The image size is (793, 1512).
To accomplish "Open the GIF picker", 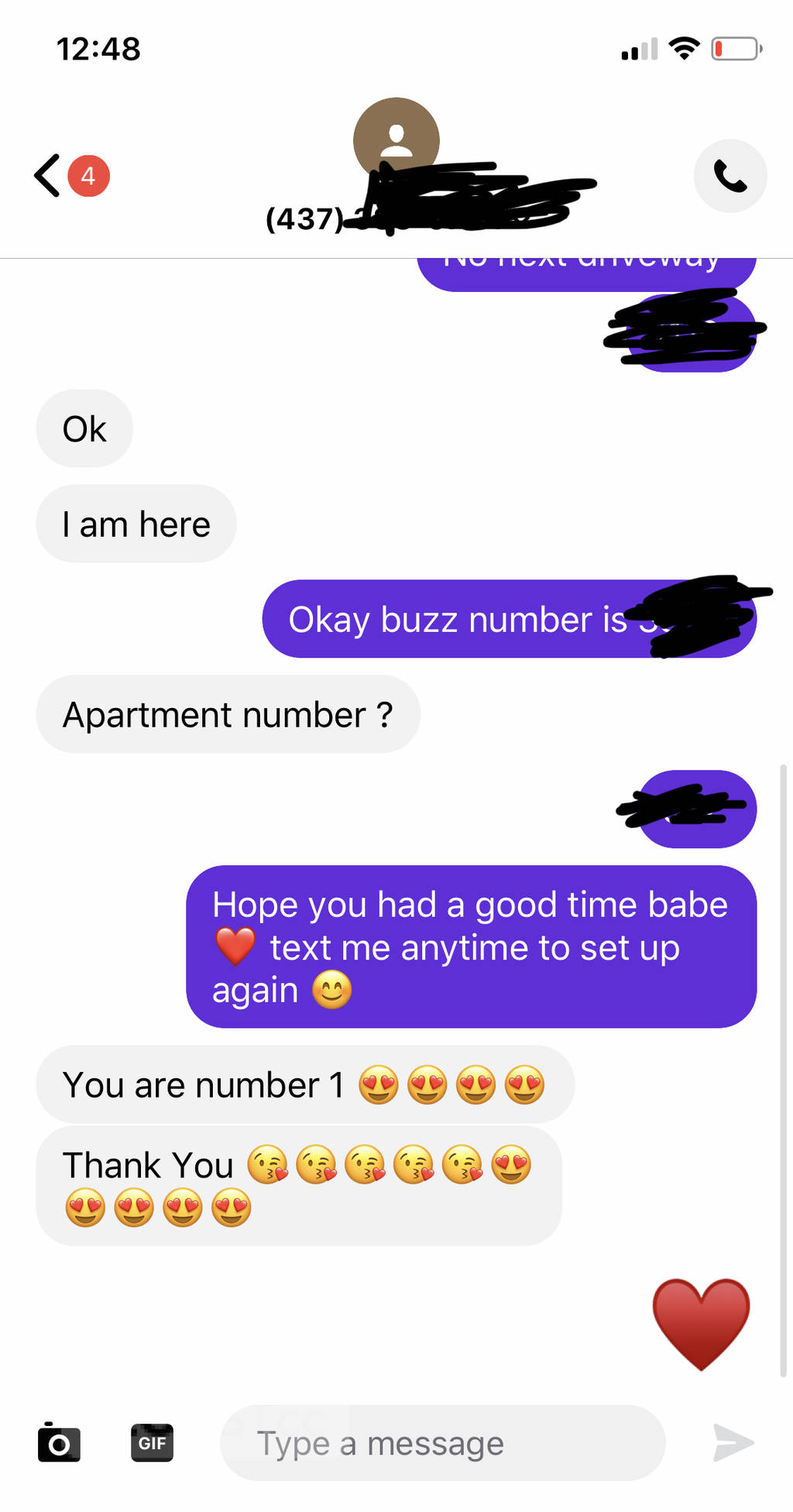I will (x=152, y=1442).
